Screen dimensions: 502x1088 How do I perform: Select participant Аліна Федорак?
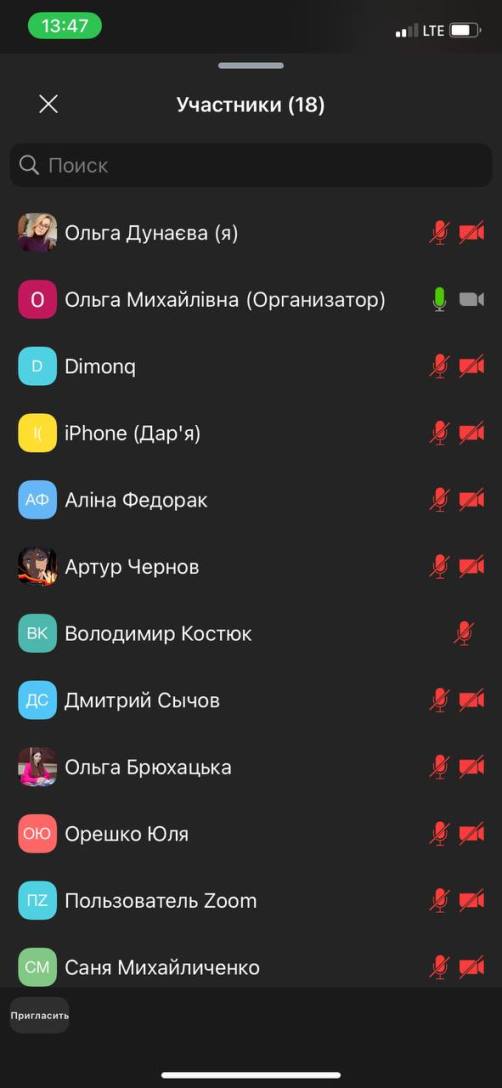coord(251,500)
